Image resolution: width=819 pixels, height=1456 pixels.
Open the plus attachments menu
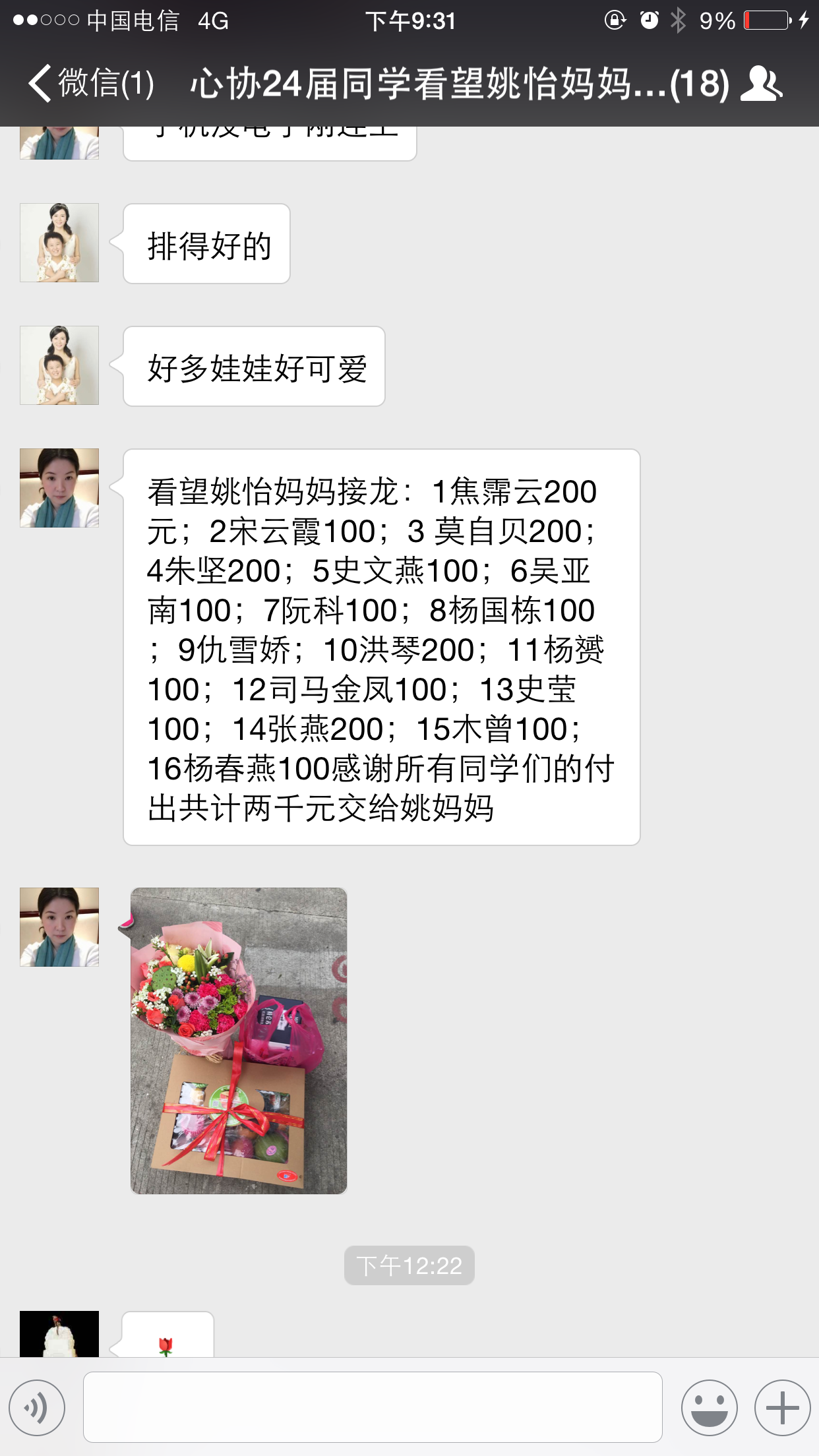tap(782, 1407)
